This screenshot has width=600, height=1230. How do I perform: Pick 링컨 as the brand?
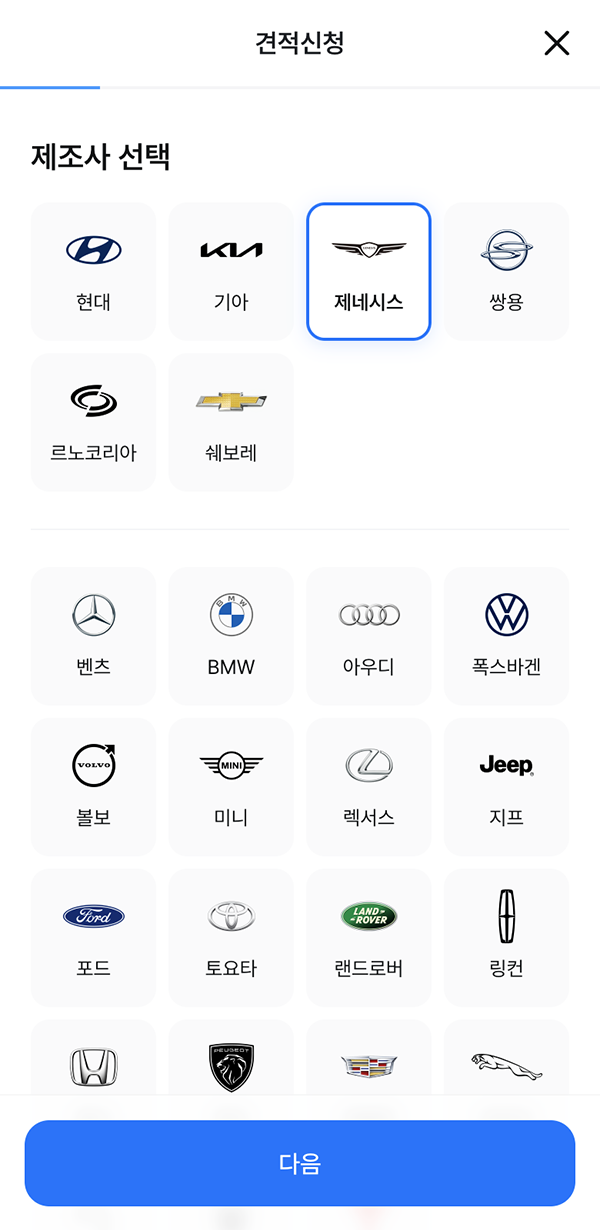507,938
